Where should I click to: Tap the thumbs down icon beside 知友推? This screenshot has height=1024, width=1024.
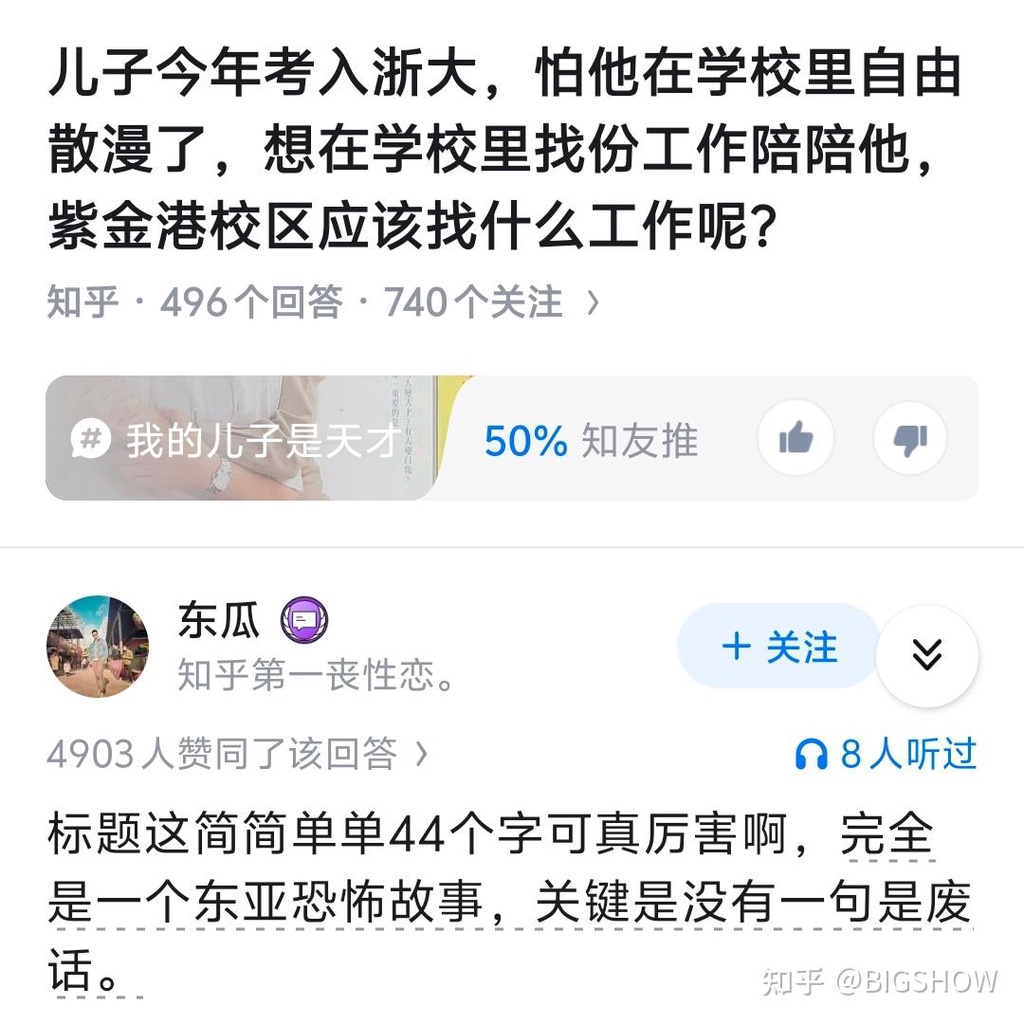[909, 439]
